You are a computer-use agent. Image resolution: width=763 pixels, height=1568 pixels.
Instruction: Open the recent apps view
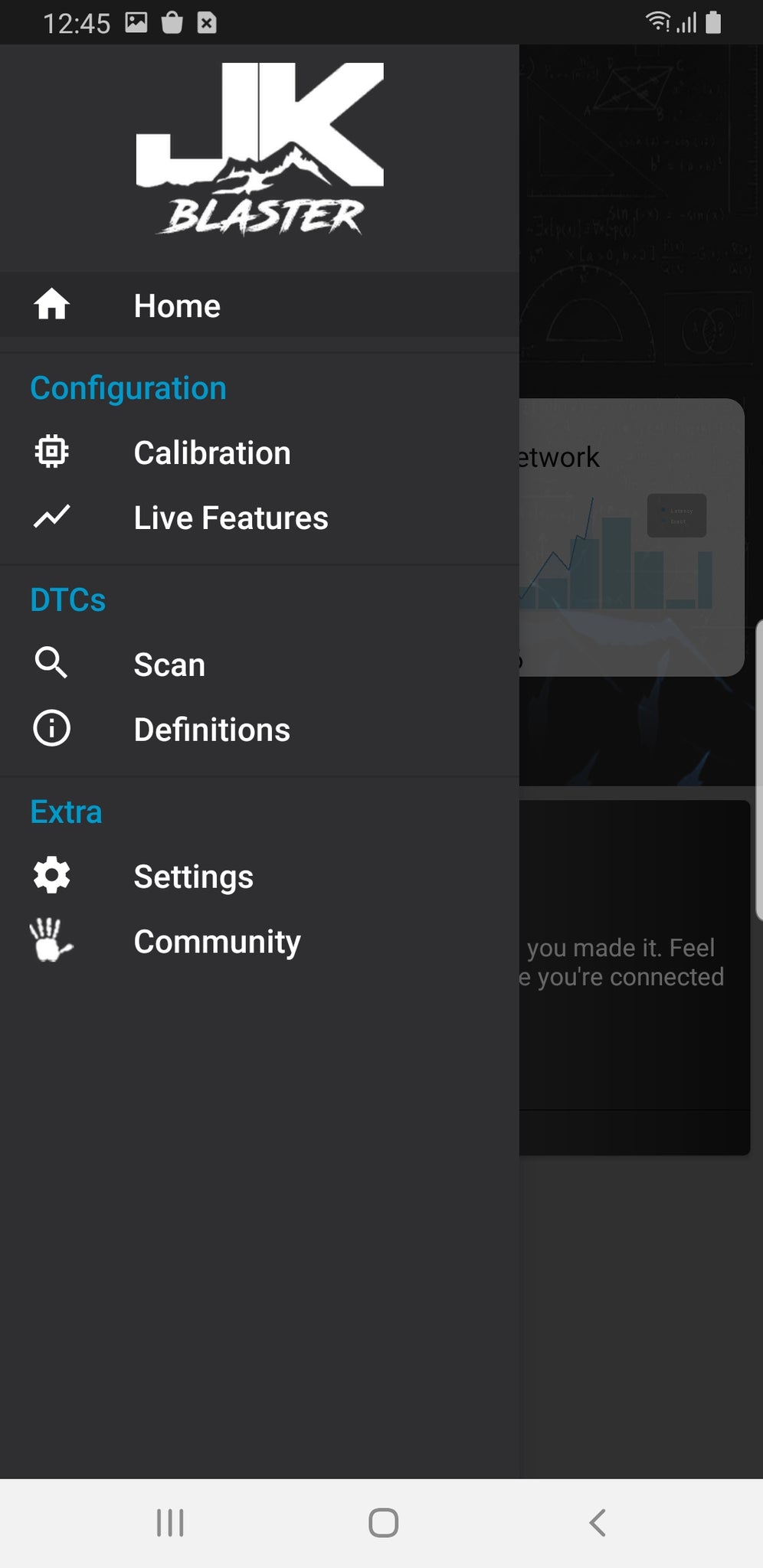(x=169, y=1522)
